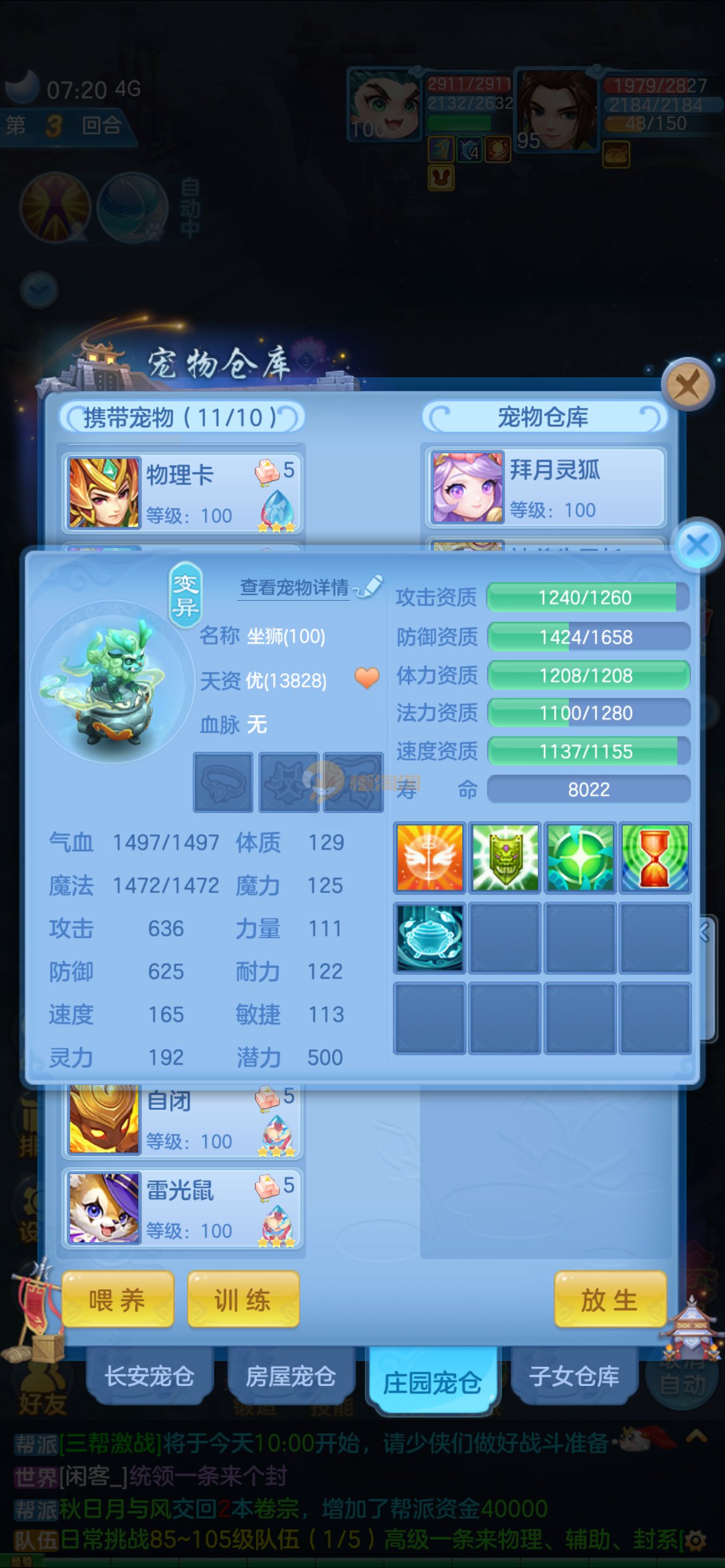
Task: Select the 雷光鼠 pet
Action: tap(182, 1208)
